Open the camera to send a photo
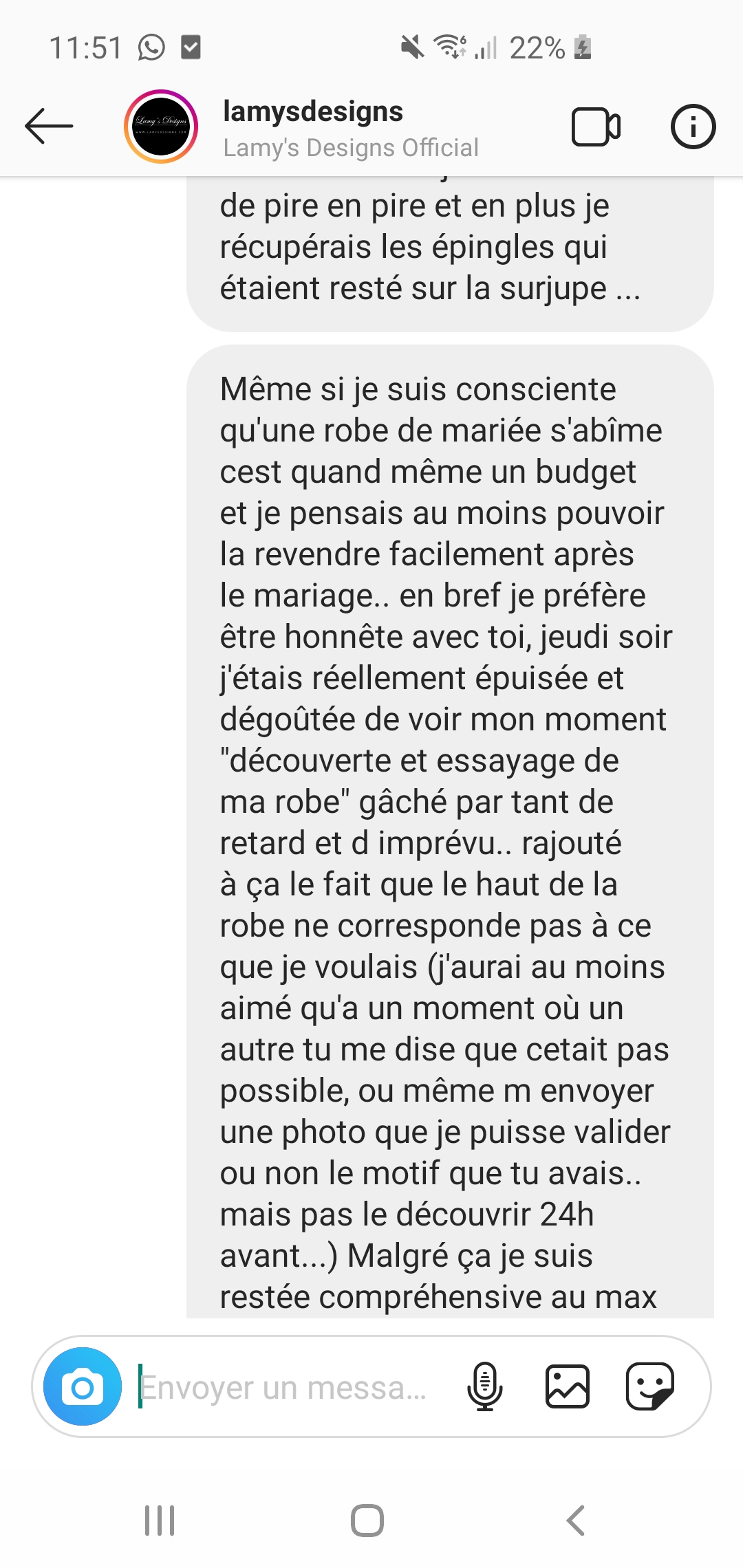The height and width of the screenshot is (1568, 743). point(83,1387)
